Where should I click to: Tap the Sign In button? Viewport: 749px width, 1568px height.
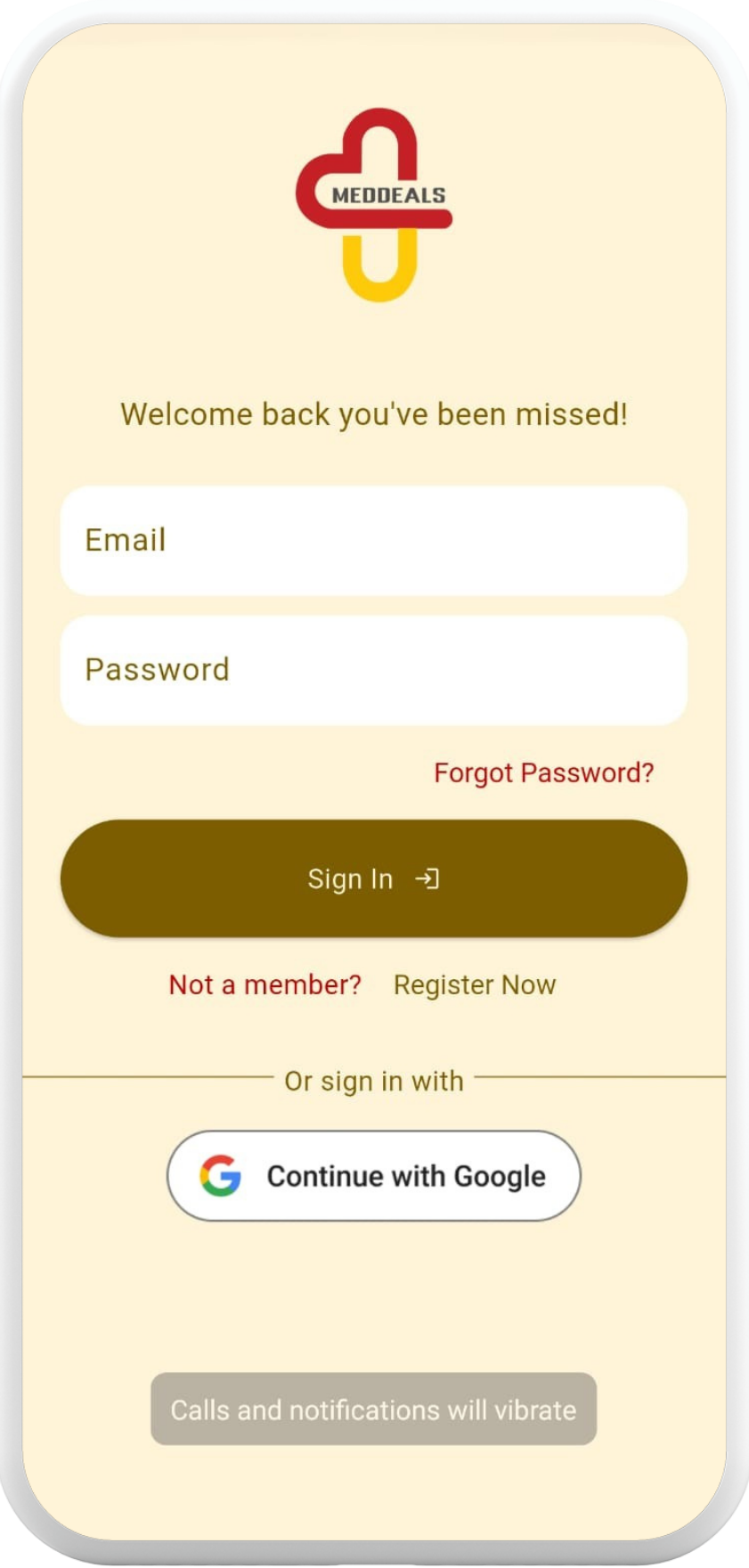374,878
